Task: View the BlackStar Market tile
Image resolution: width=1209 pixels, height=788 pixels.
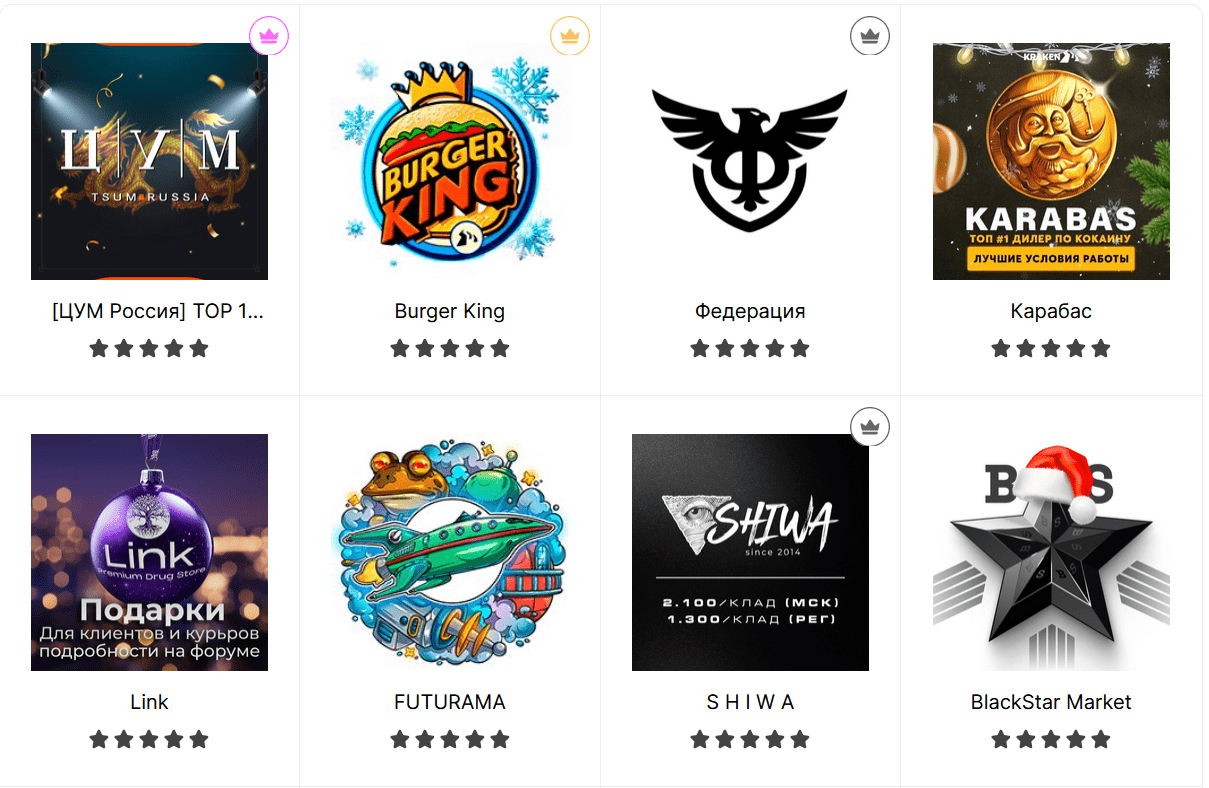Action: click(1051, 552)
